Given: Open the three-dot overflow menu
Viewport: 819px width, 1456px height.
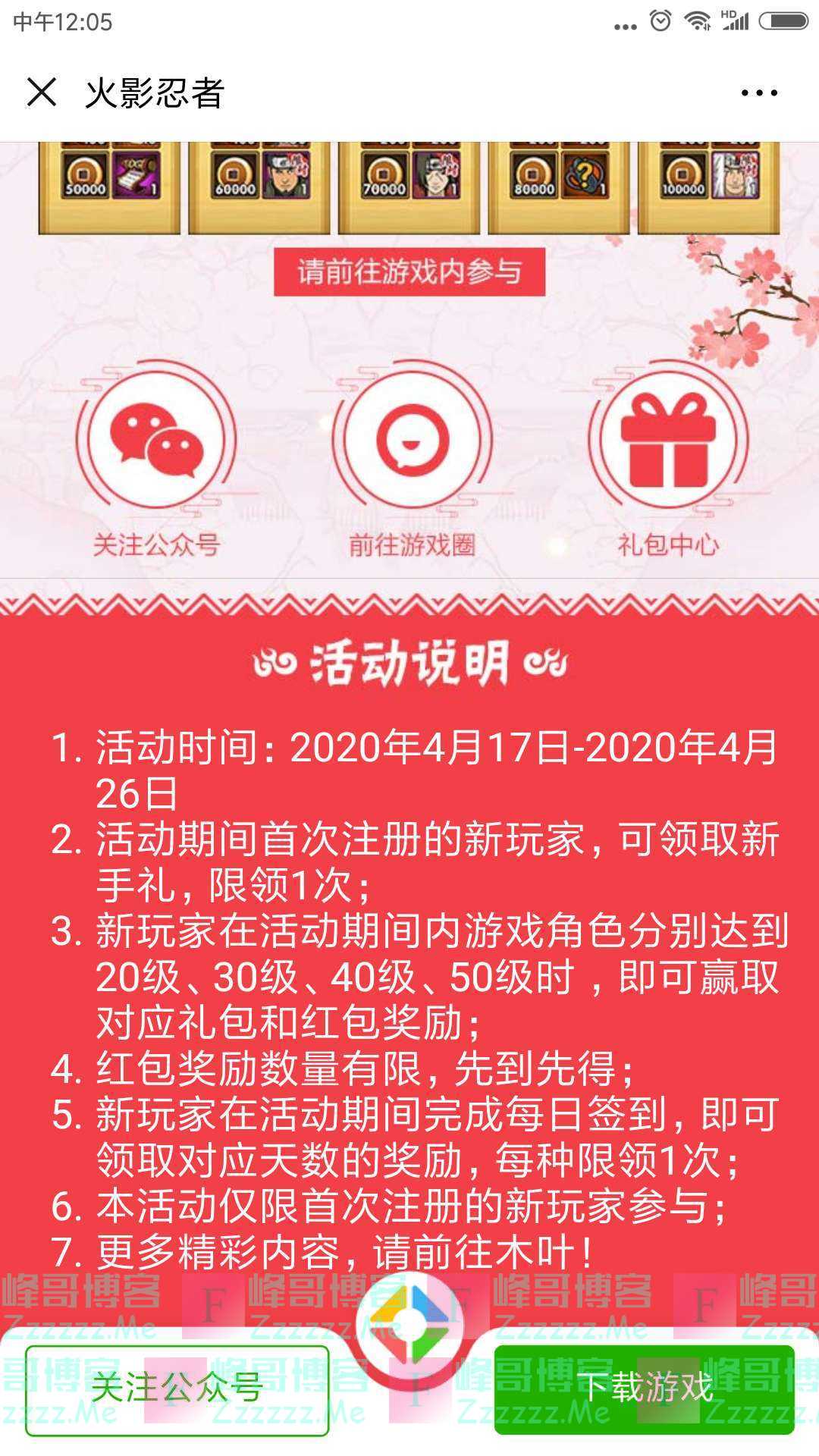Looking at the screenshot, I should click(758, 93).
